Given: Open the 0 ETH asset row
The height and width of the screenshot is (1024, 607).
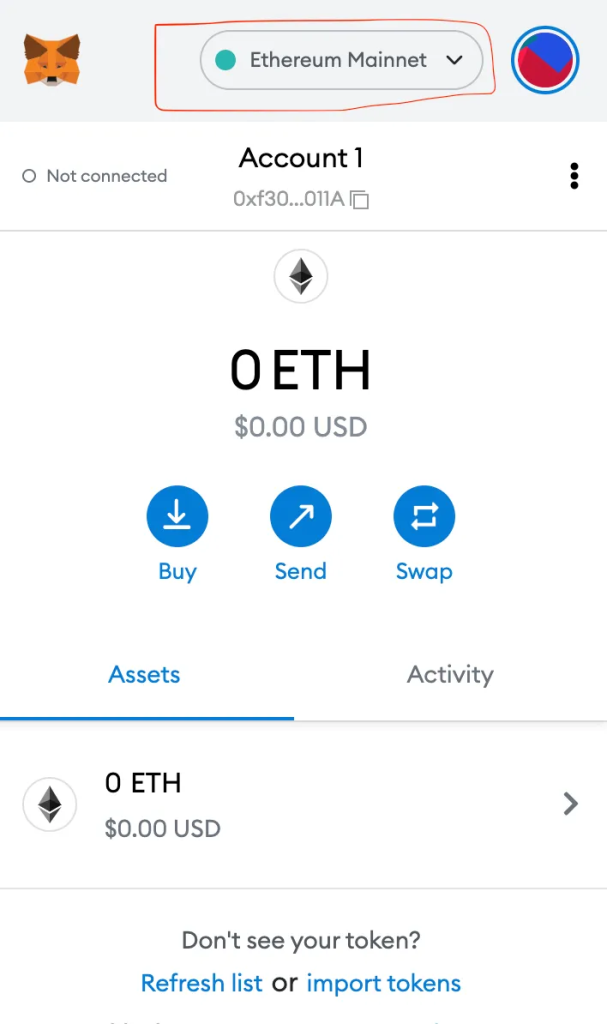Looking at the screenshot, I should pyautogui.click(x=303, y=805).
